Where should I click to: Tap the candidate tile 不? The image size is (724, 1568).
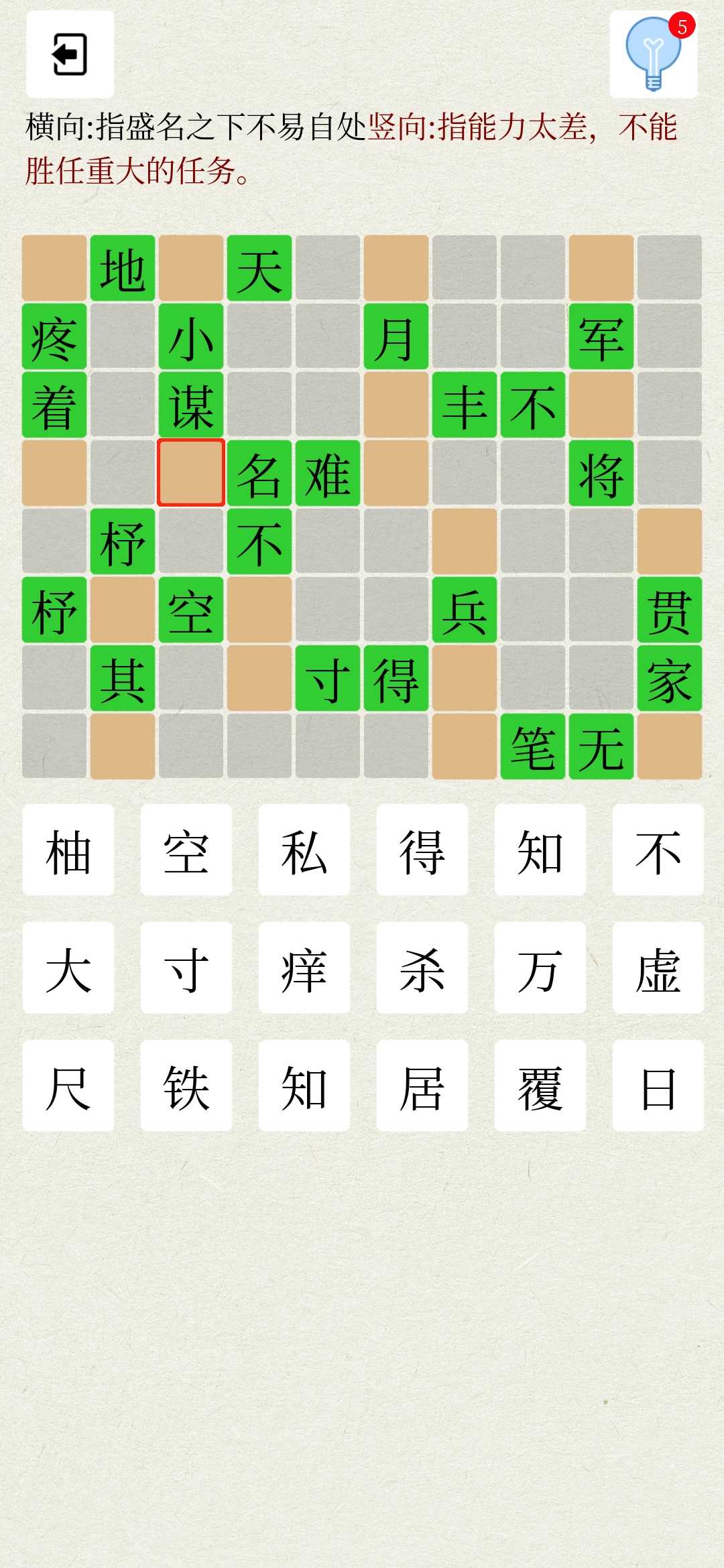click(658, 850)
